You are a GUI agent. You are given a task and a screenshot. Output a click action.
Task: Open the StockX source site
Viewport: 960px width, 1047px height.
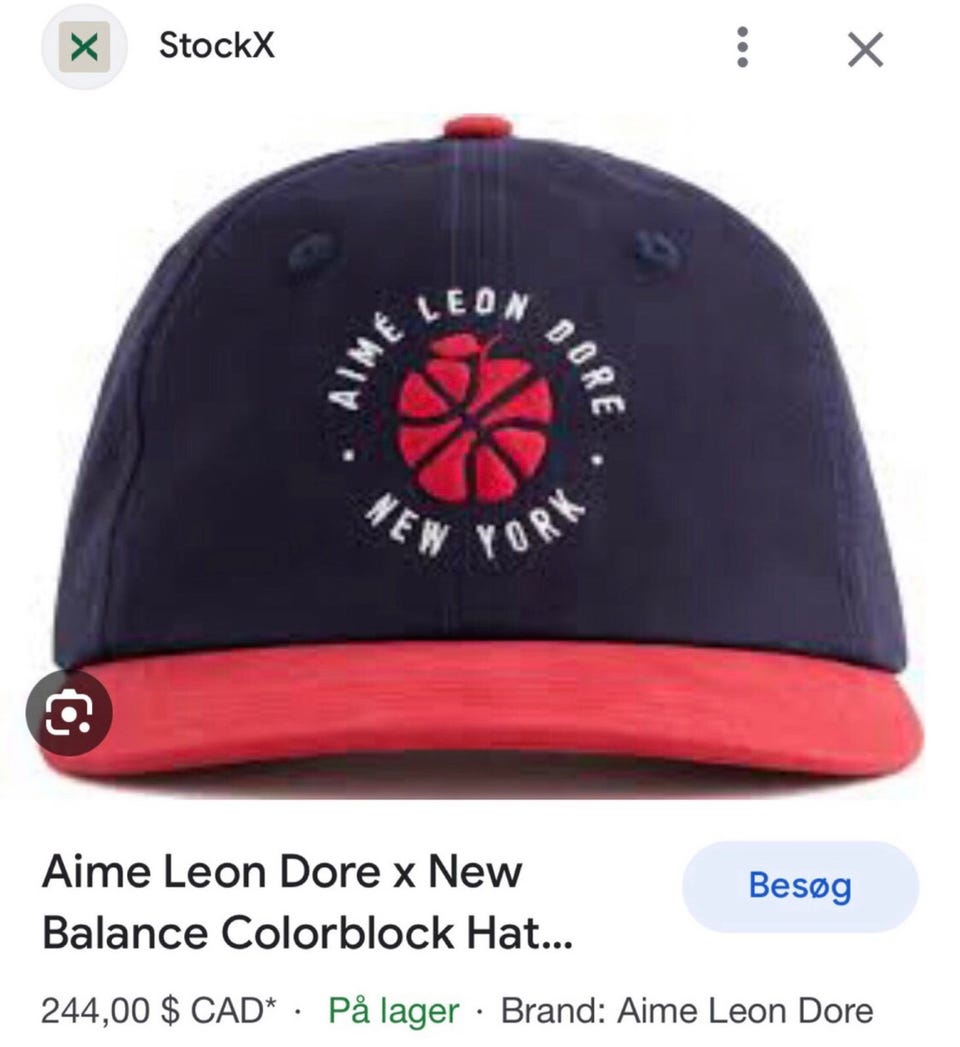(216, 45)
